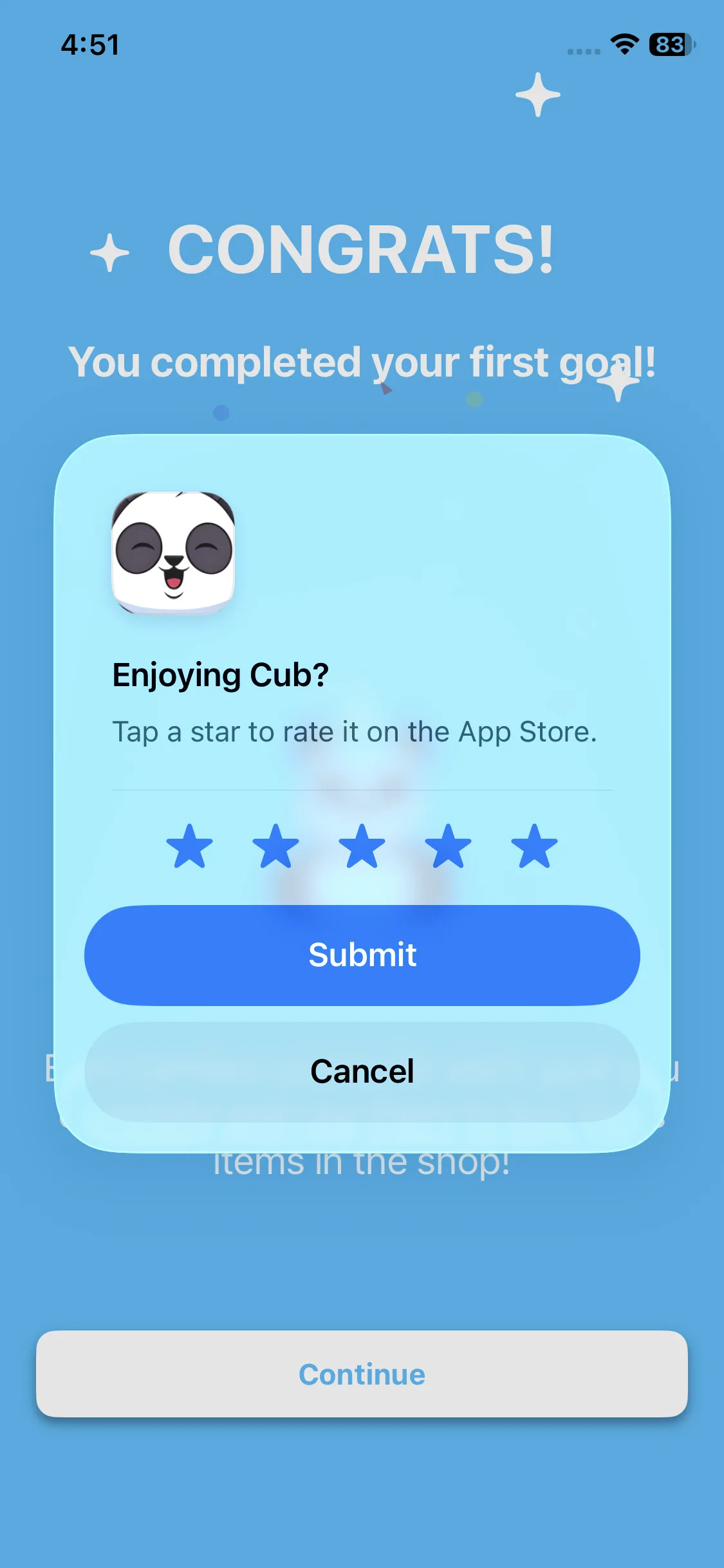Tap Continue after completing goal
724x1568 pixels.
coord(362,1374)
